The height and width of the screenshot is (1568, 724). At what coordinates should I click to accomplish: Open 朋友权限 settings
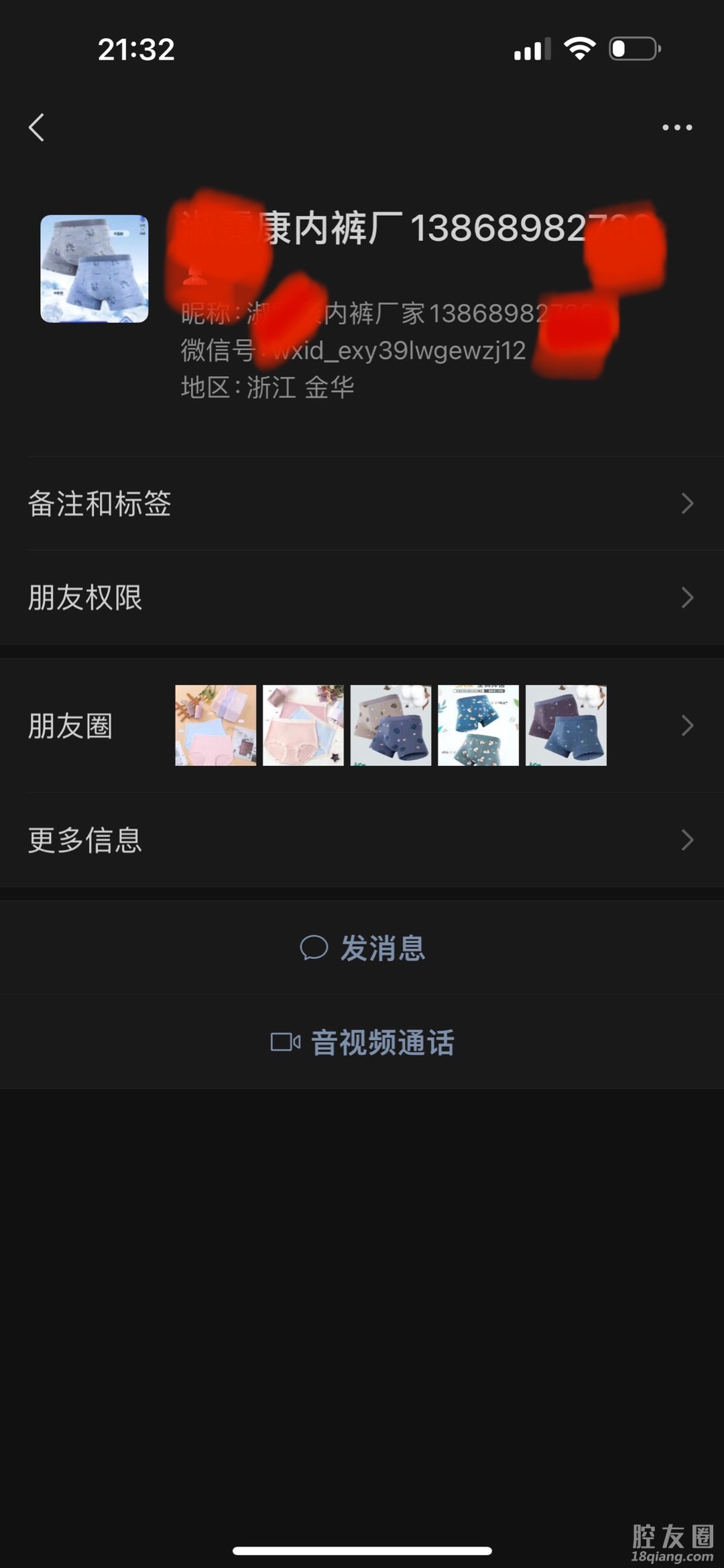tap(362, 597)
